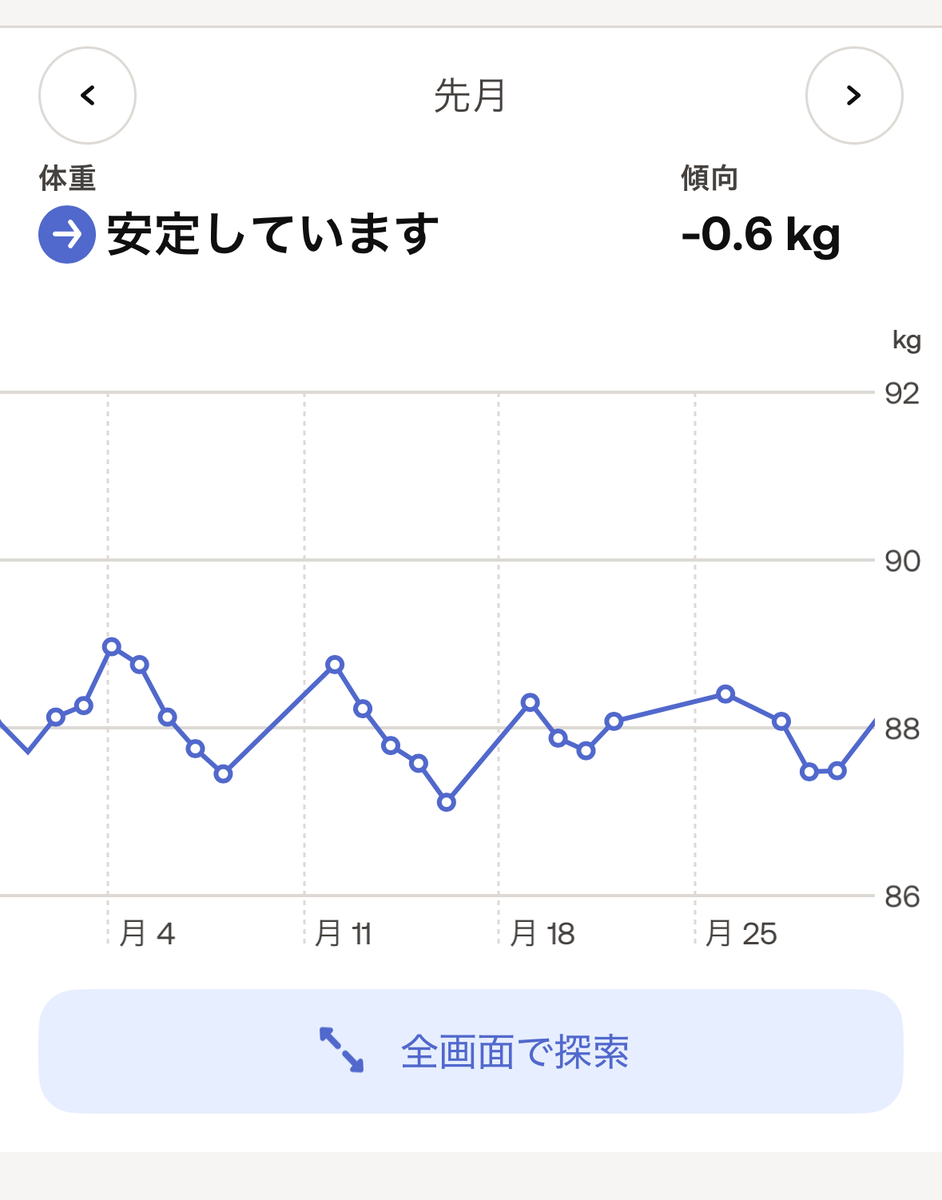Viewport: 942px width, 1200px height.
Task: Open the previous month with the back arrow
Action: [x=87, y=95]
